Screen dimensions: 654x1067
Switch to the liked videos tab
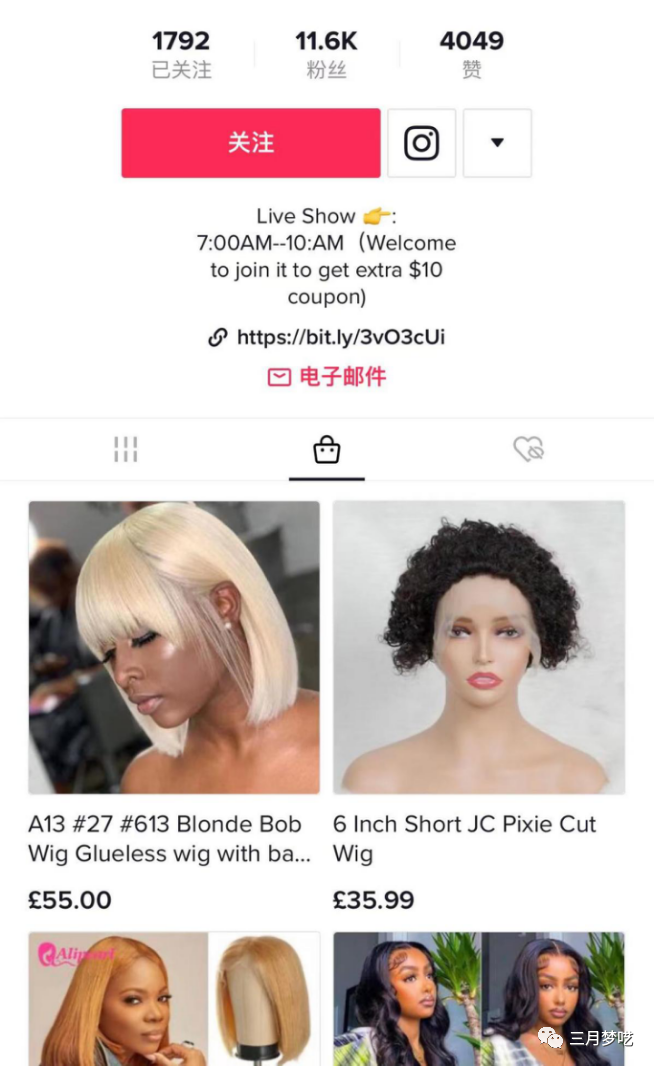[x=528, y=450]
